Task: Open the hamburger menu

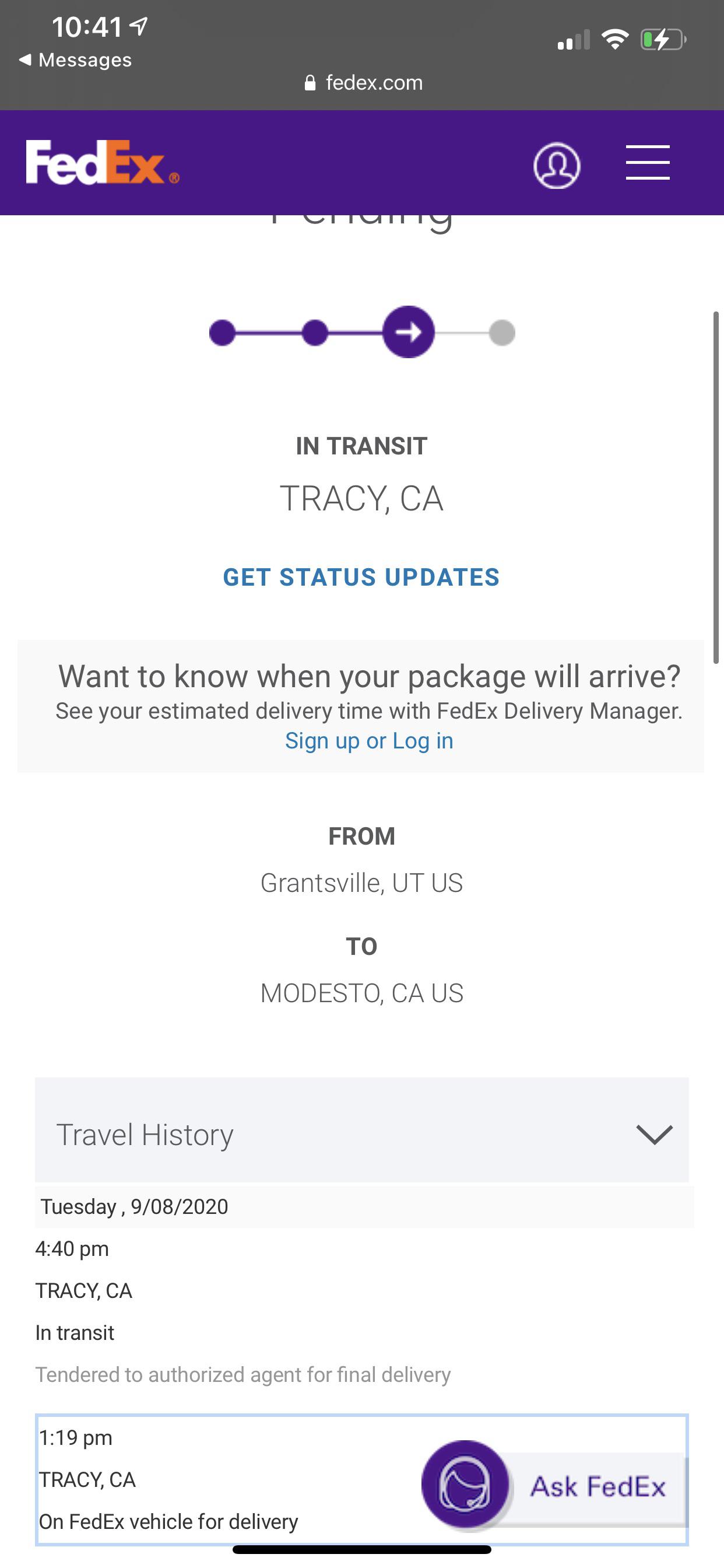Action: click(x=647, y=163)
